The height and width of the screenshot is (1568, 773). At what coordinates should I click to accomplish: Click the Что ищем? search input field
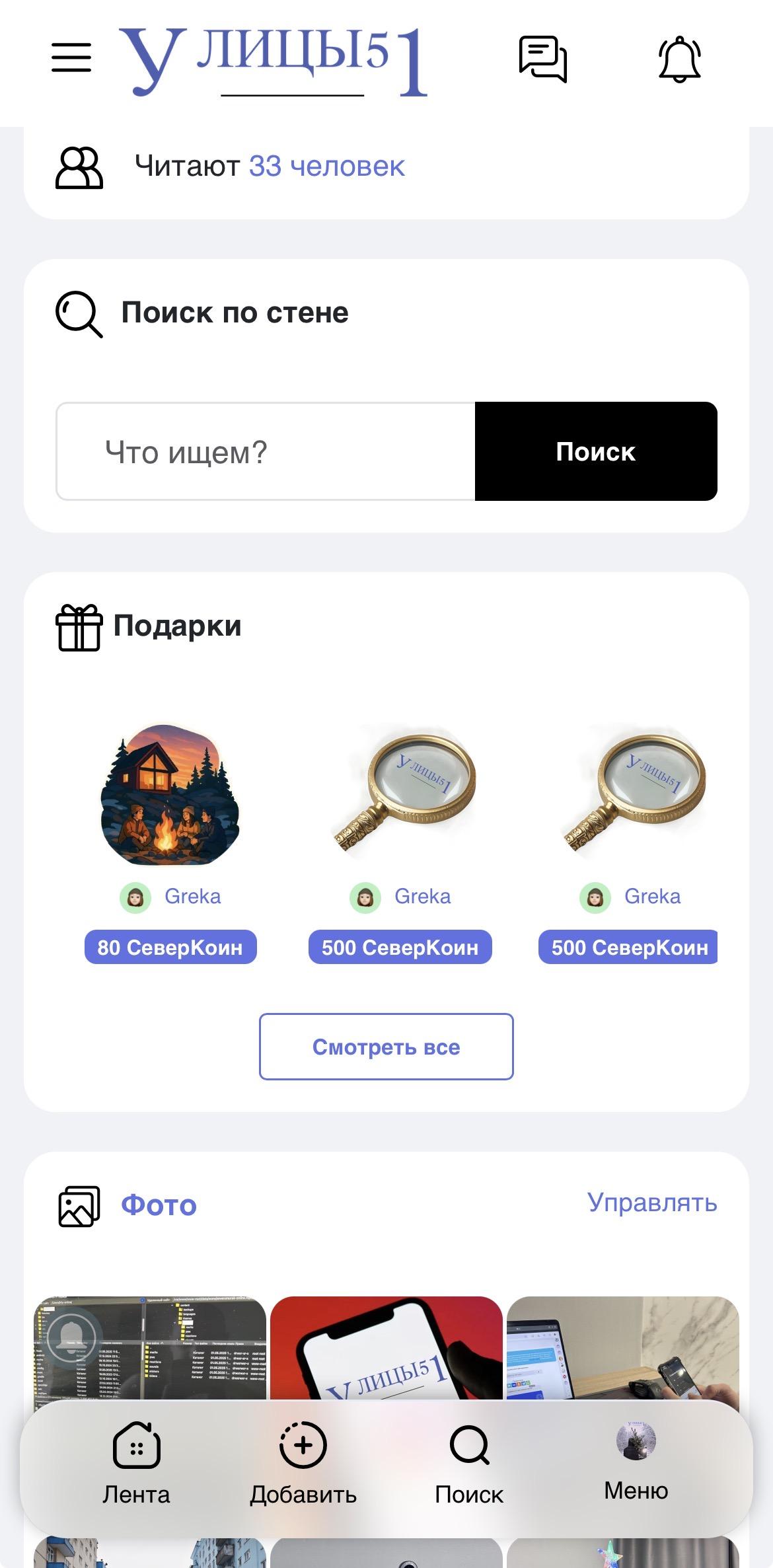pyautogui.click(x=264, y=451)
